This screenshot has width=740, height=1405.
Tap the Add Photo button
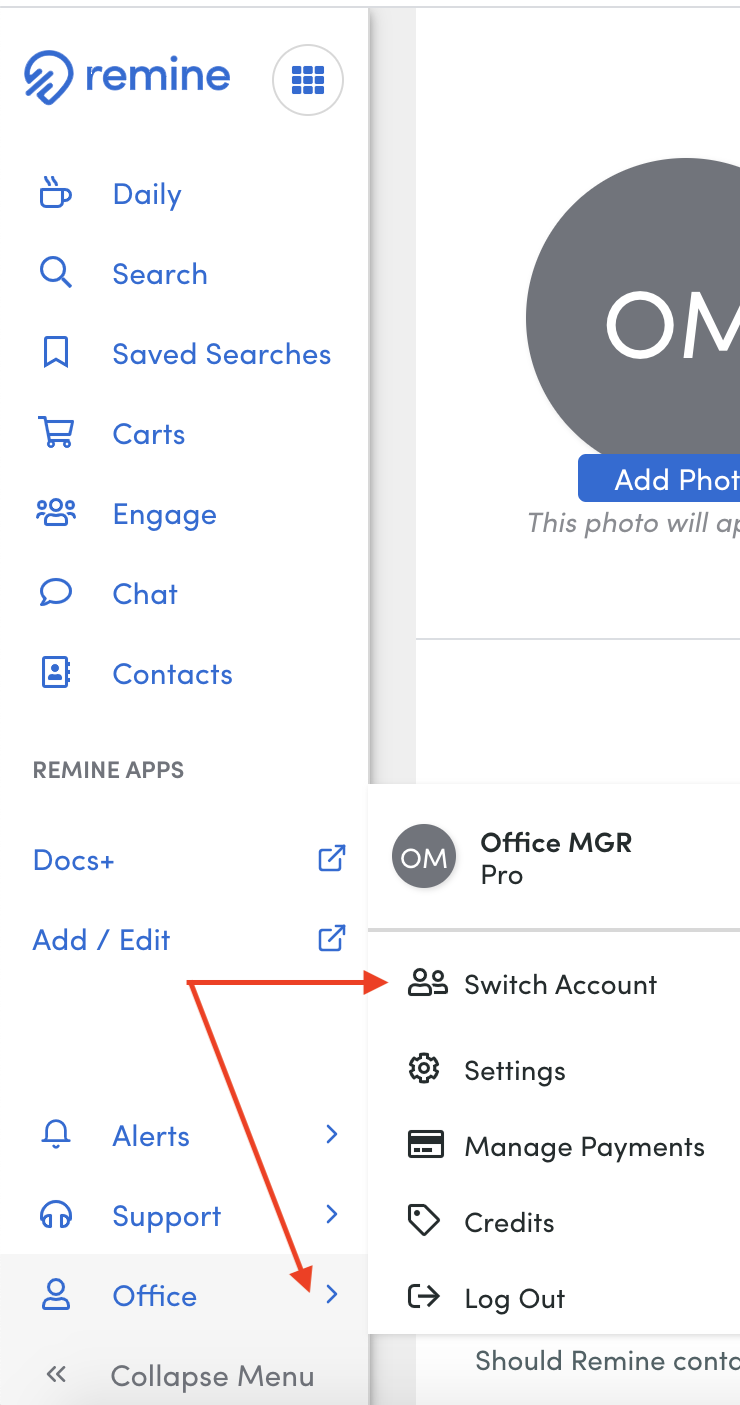tap(659, 479)
